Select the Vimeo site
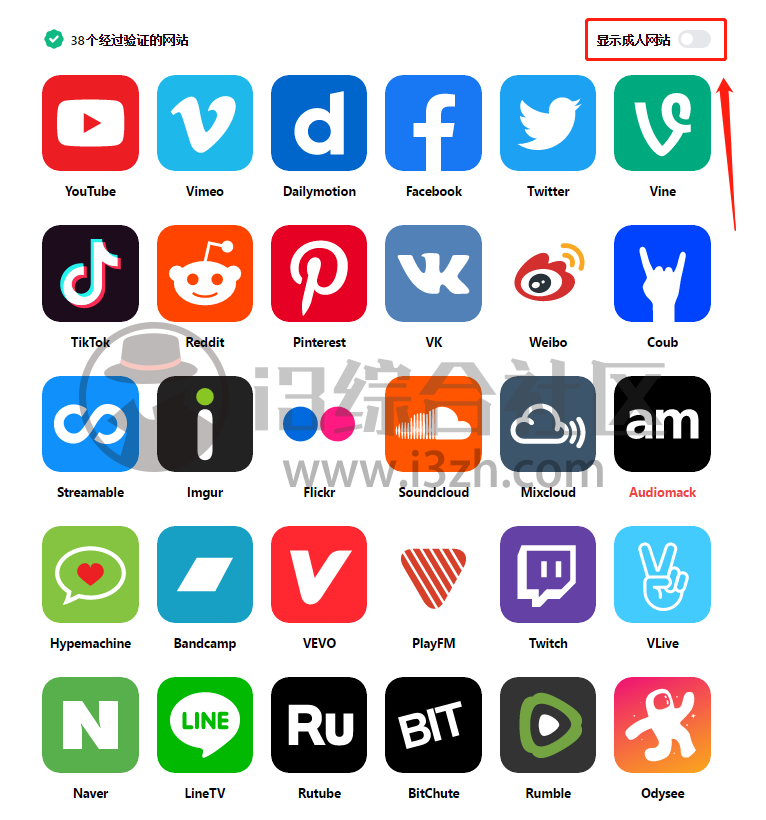 [x=205, y=123]
